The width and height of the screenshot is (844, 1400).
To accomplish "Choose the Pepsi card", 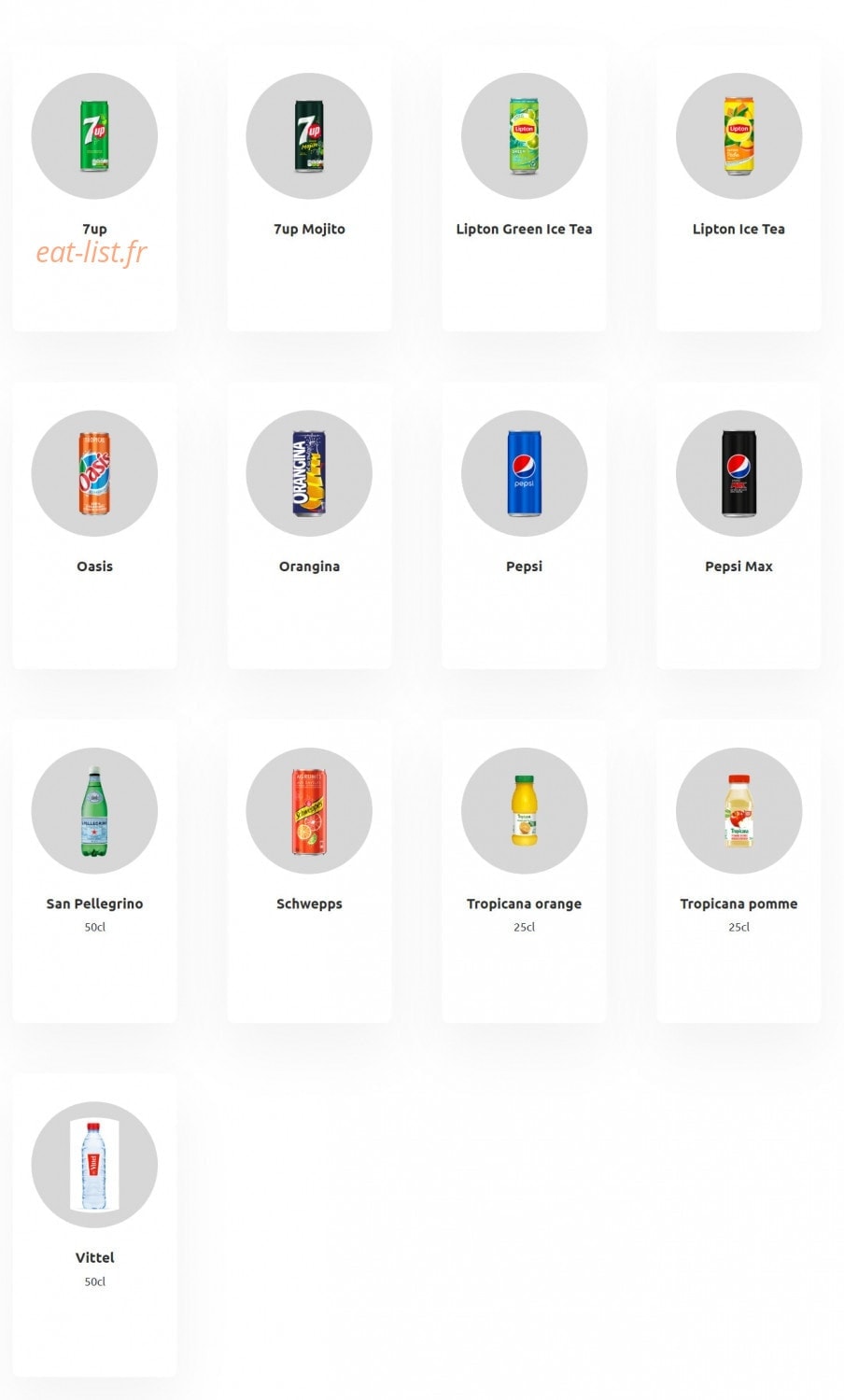I will point(524,525).
